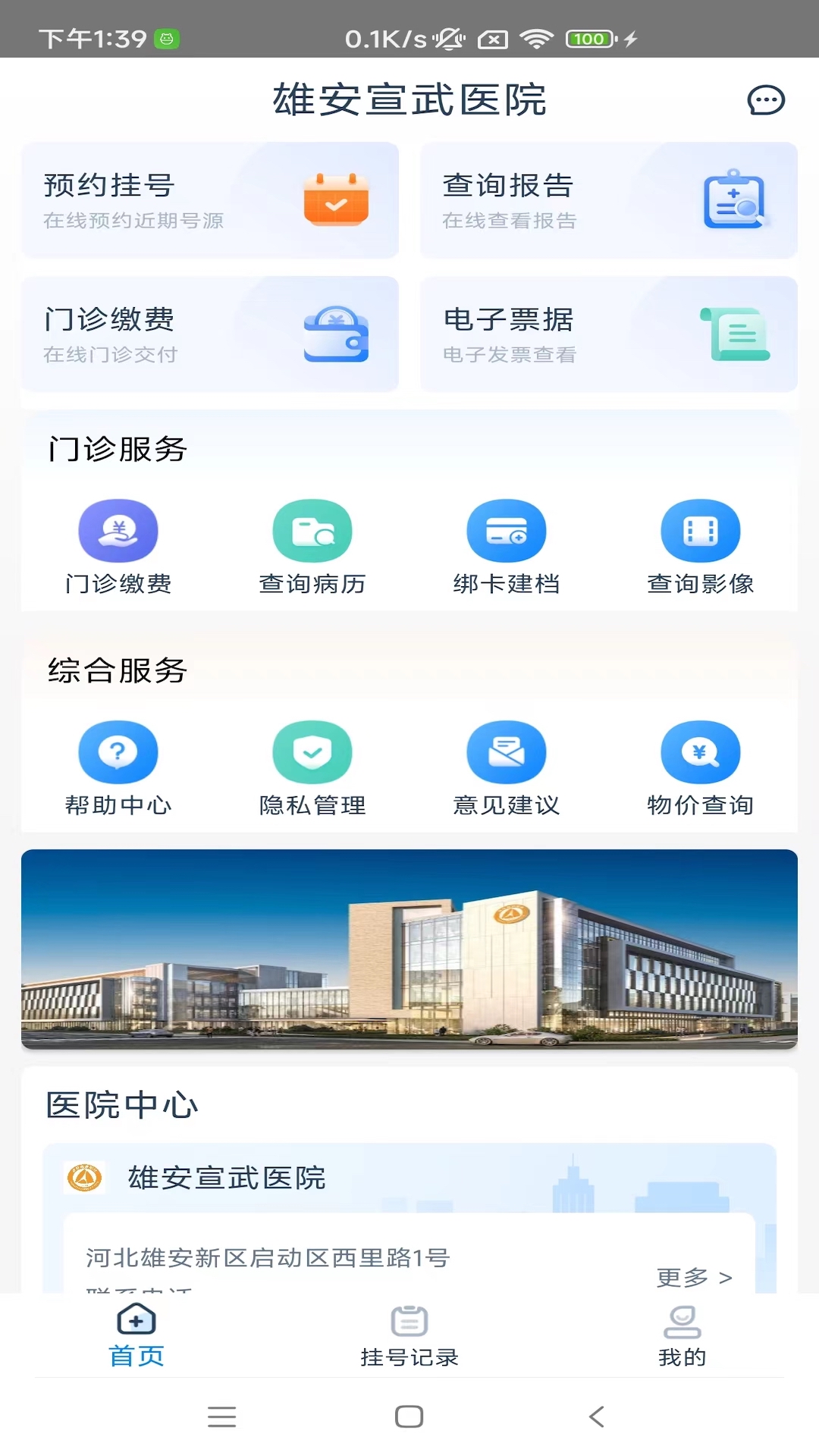Switch to the 挂号记录 tab
This screenshot has height=1456, width=819.
tap(409, 1336)
